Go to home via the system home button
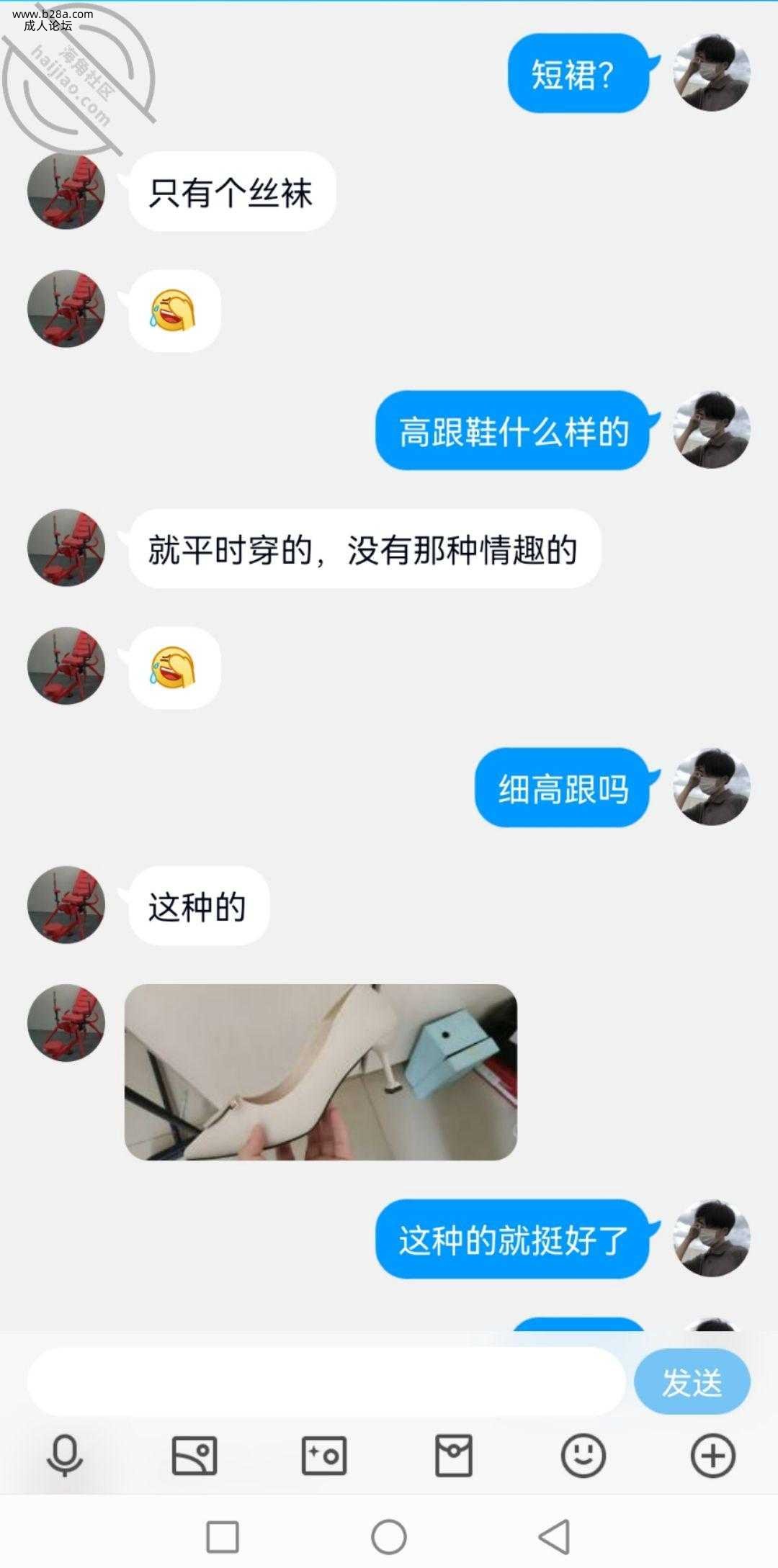This screenshot has width=778, height=1568. [x=389, y=1537]
